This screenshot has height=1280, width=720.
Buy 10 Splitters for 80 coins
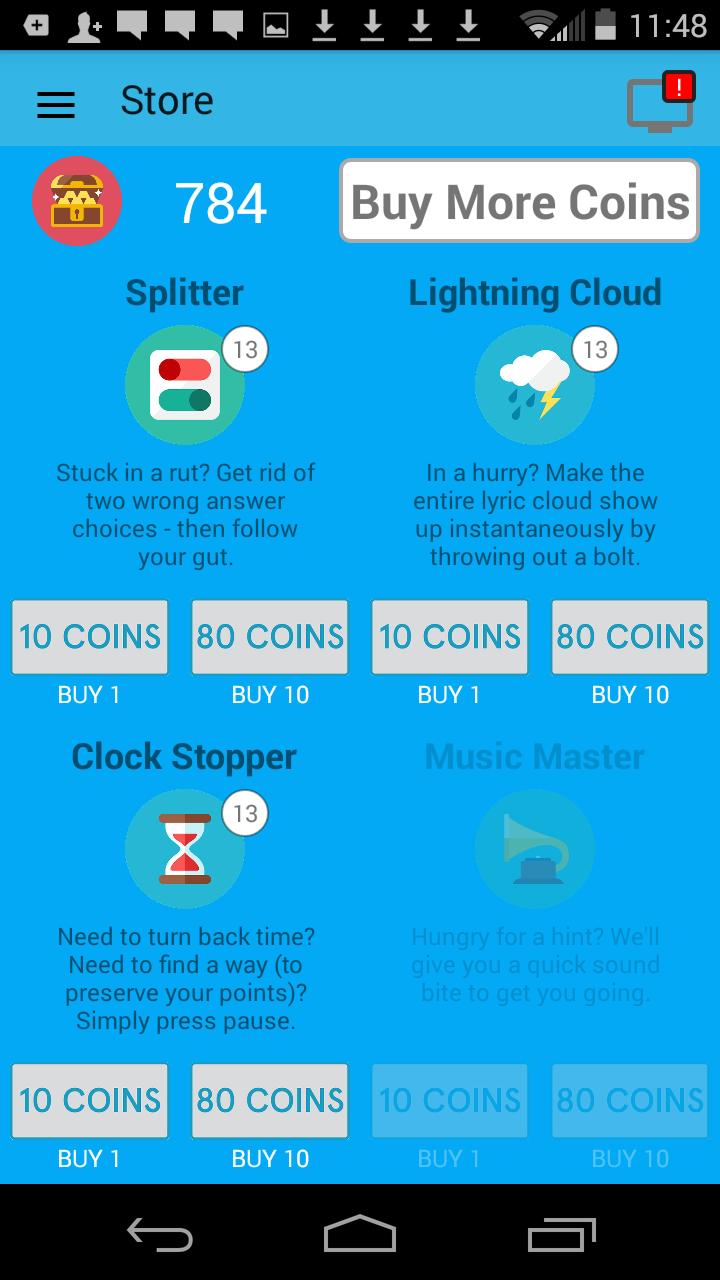point(270,637)
